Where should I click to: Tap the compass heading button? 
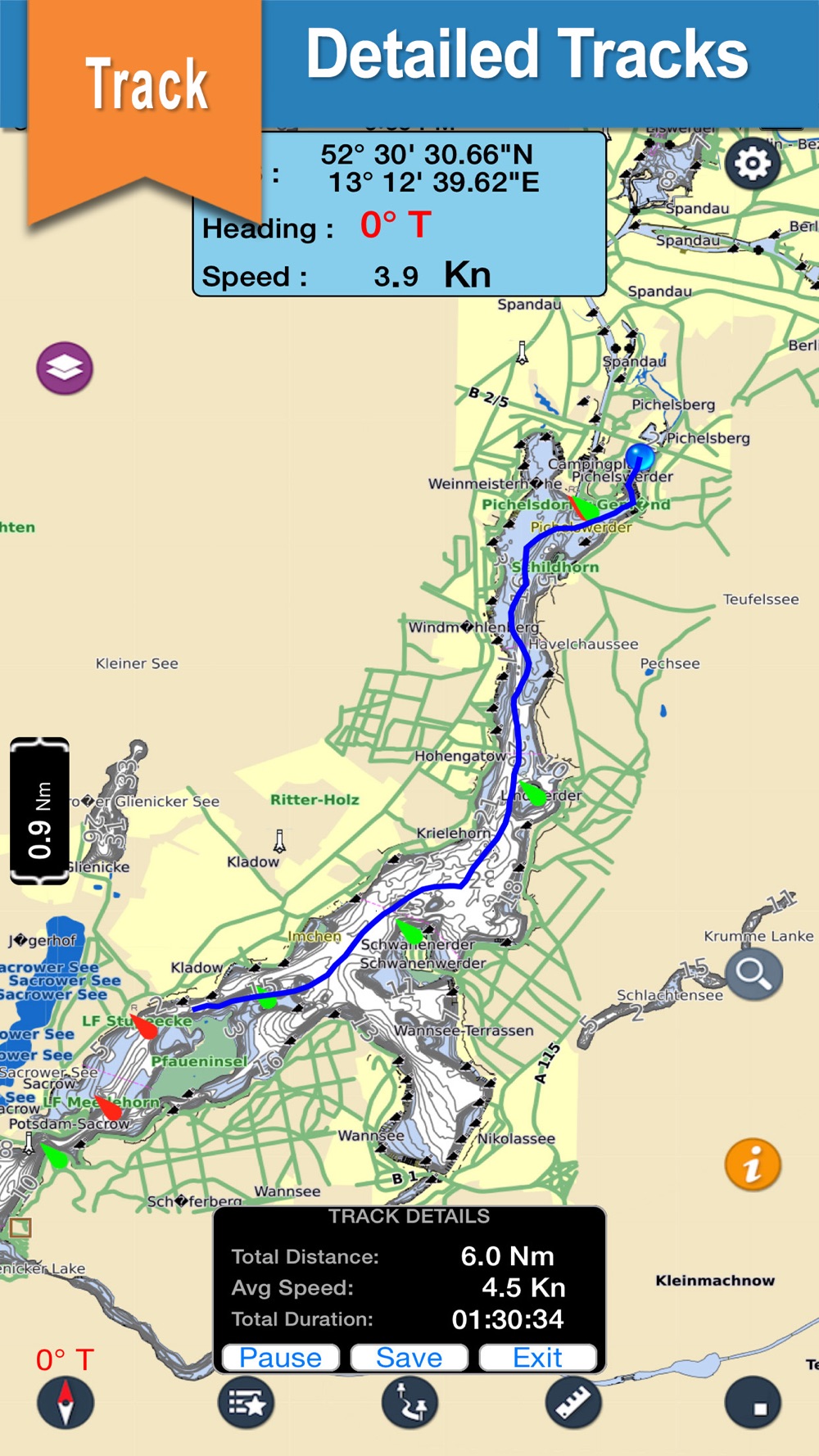point(66,1402)
